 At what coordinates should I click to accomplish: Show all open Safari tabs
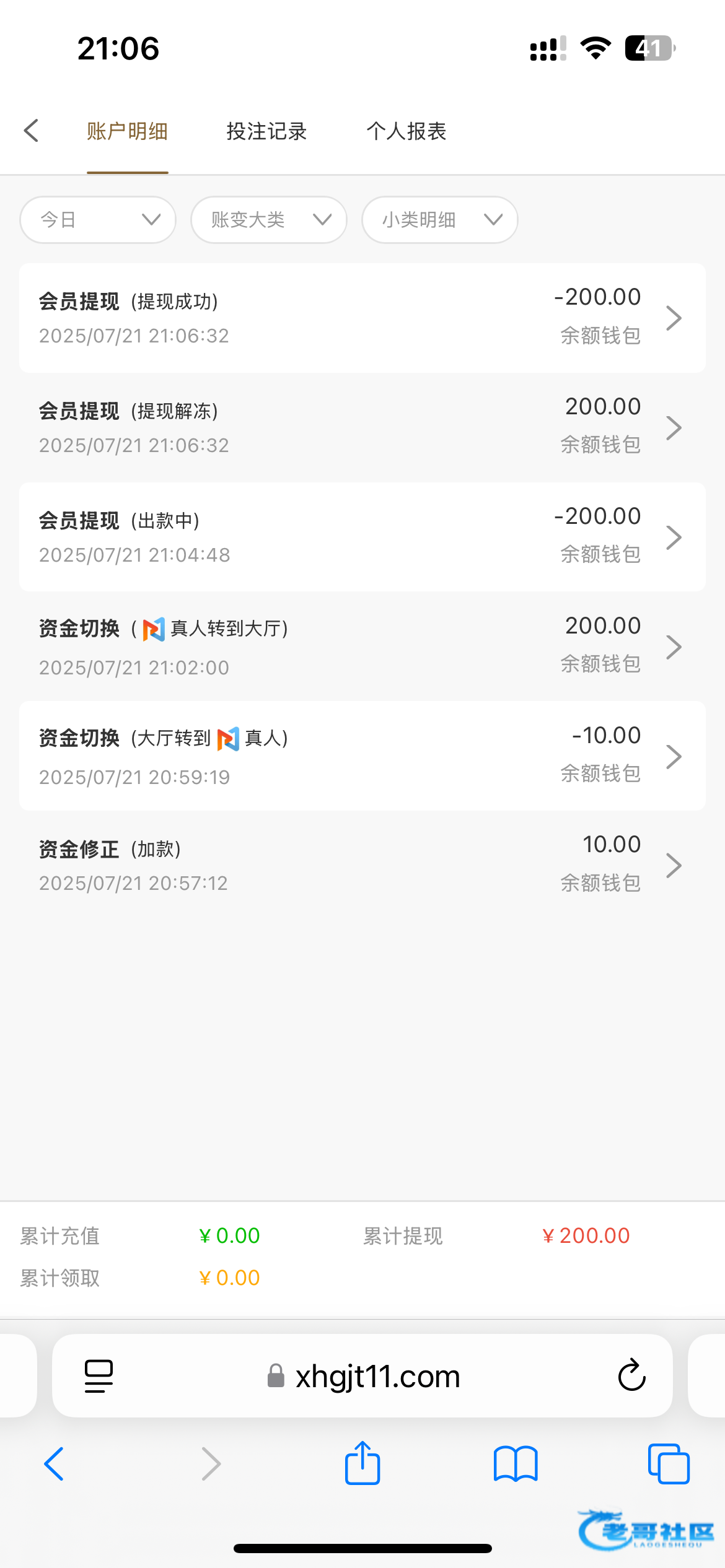coord(668,1464)
